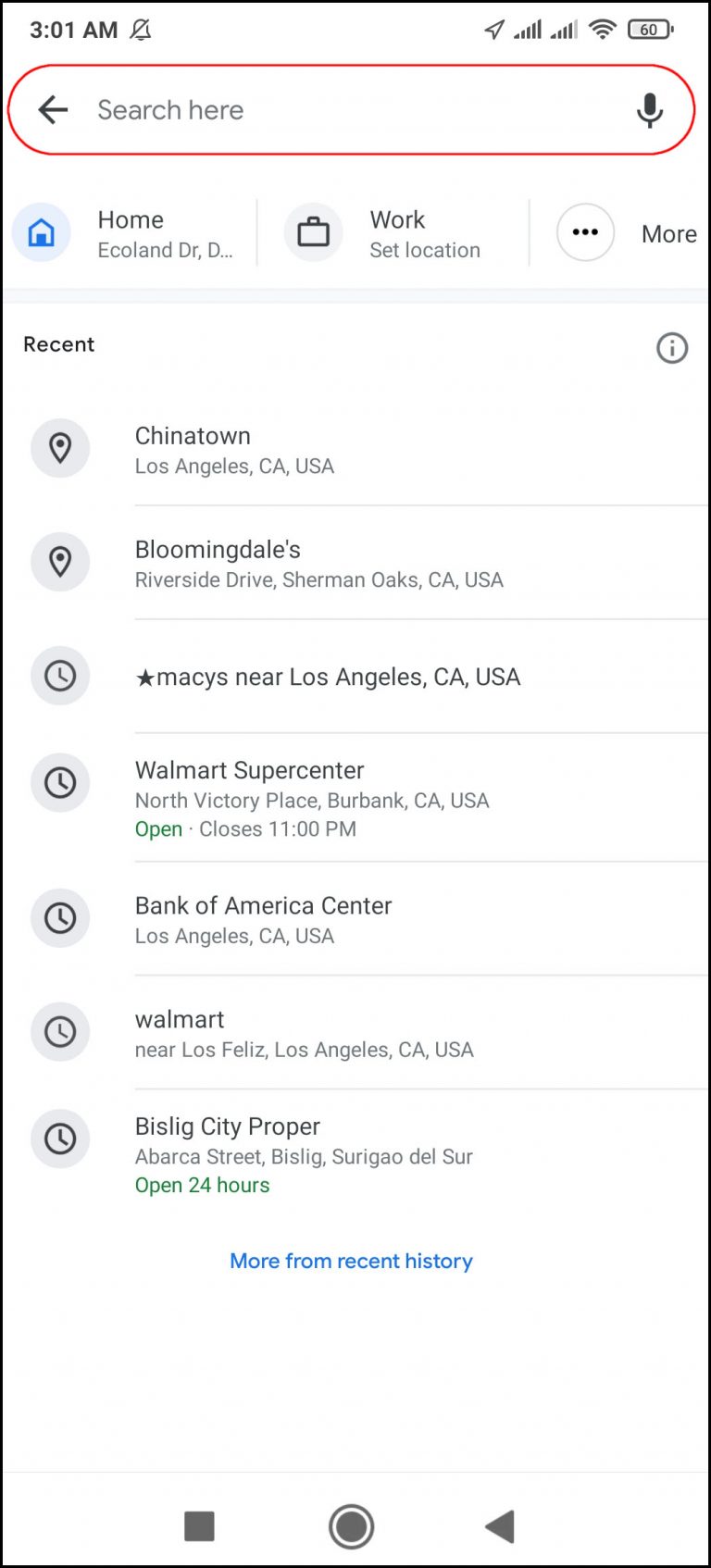Tap the clock icon beside macys search
The image size is (711, 1568).
59,676
